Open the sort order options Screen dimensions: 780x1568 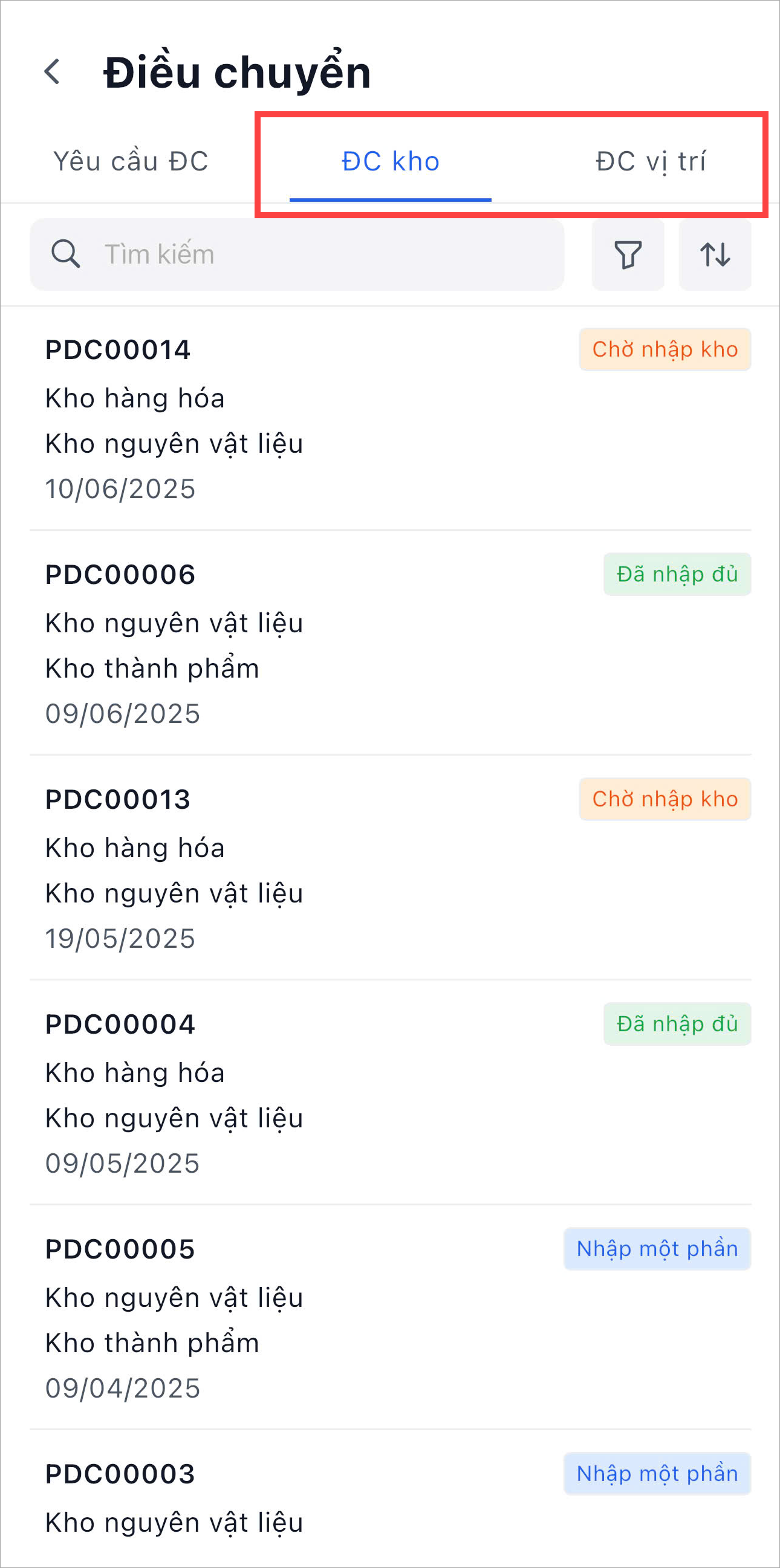(x=715, y=254)
